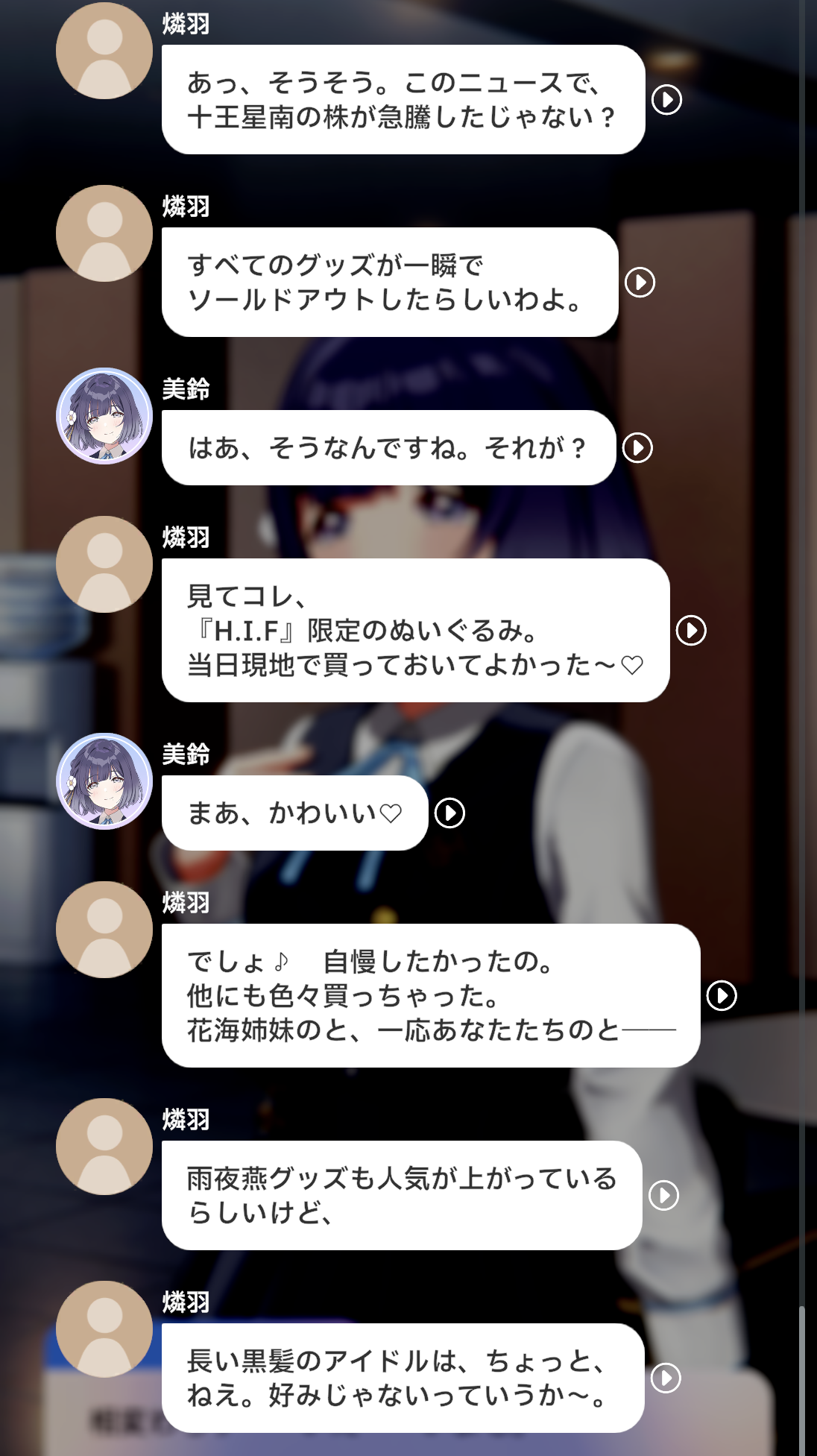
Task: Play 美鈴's 'はあ、そうなんですね' voice line
Action: (x=637, y=447)
